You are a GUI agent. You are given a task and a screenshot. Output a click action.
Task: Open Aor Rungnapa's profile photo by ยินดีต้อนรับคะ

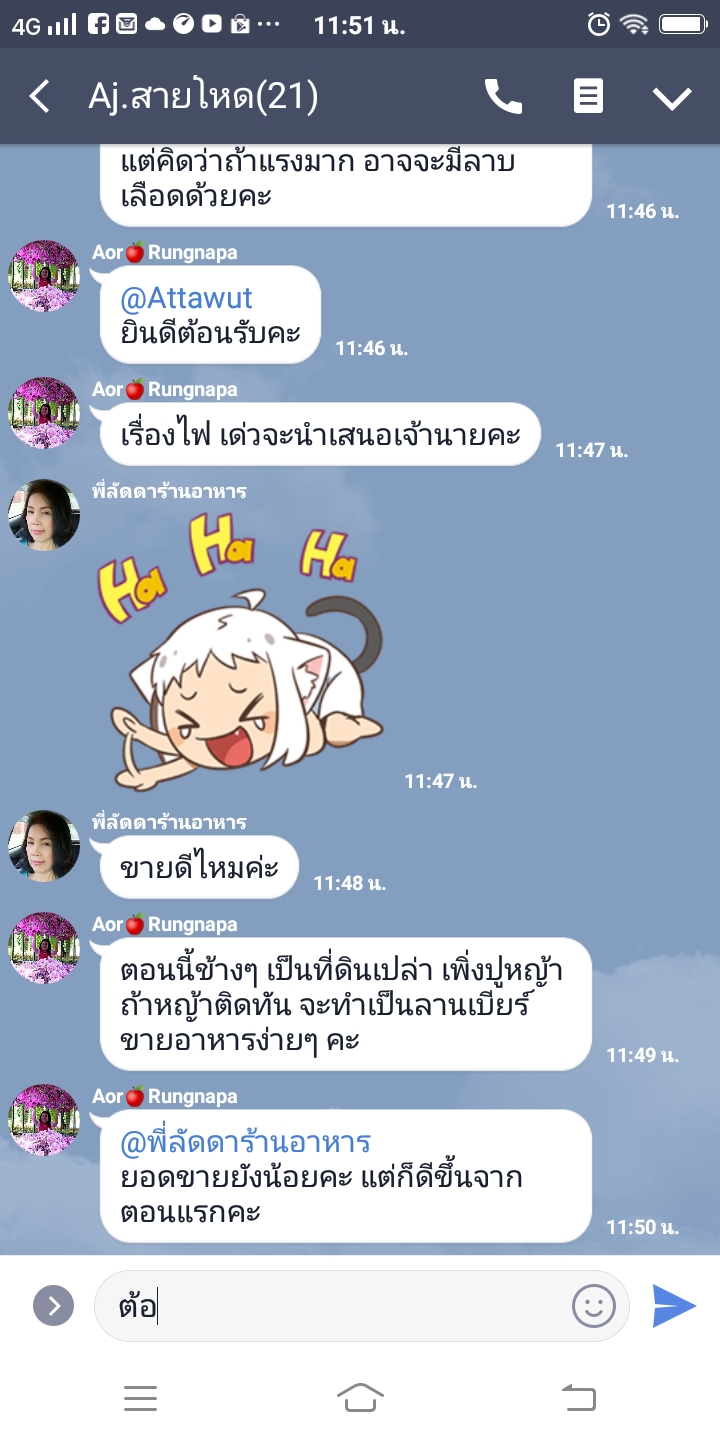(x=44, y=276)
